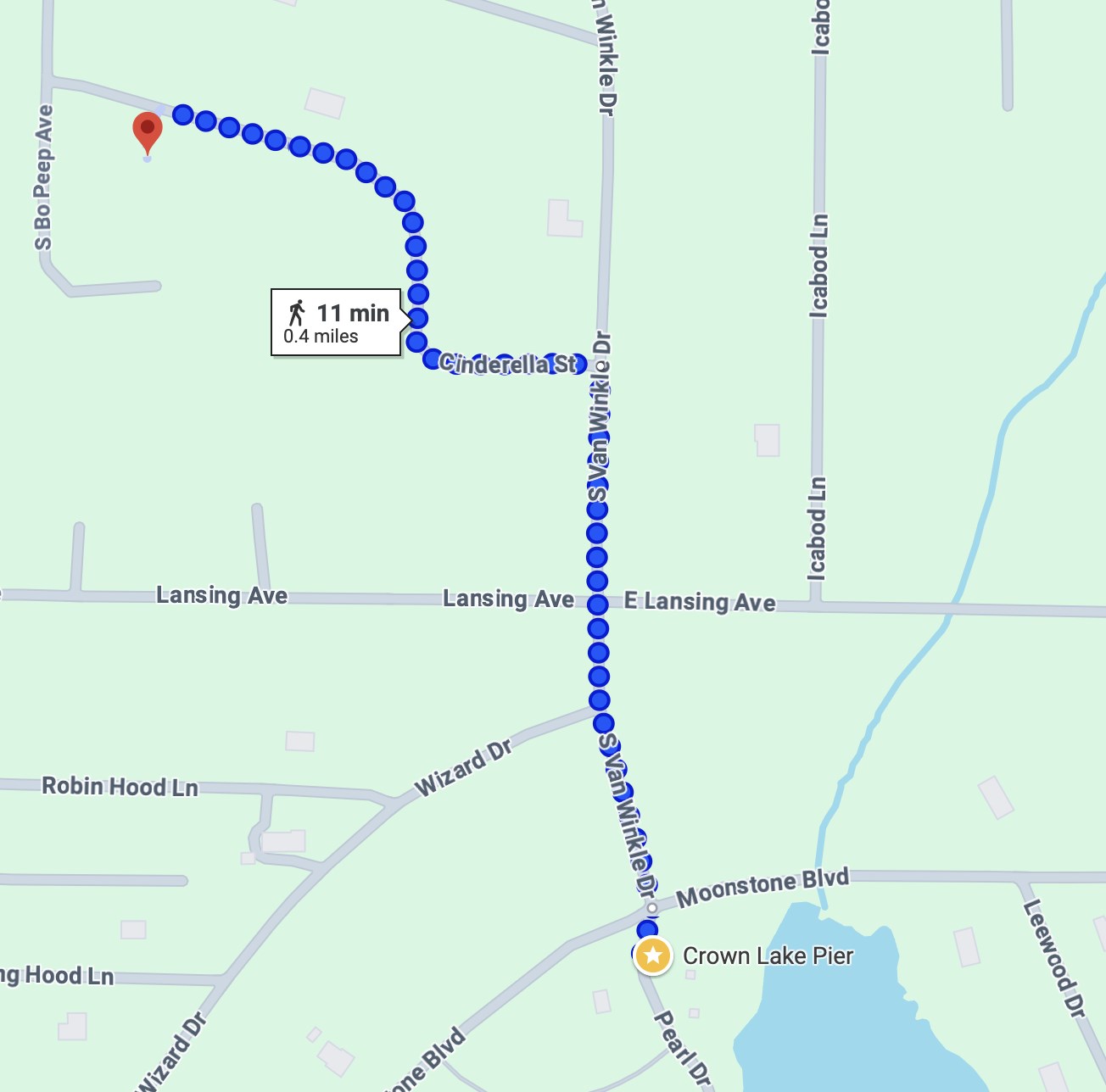Viewport: 1106px width, 1092px height.
Task: Tap the red destination pin
Action: coord(148,131)
